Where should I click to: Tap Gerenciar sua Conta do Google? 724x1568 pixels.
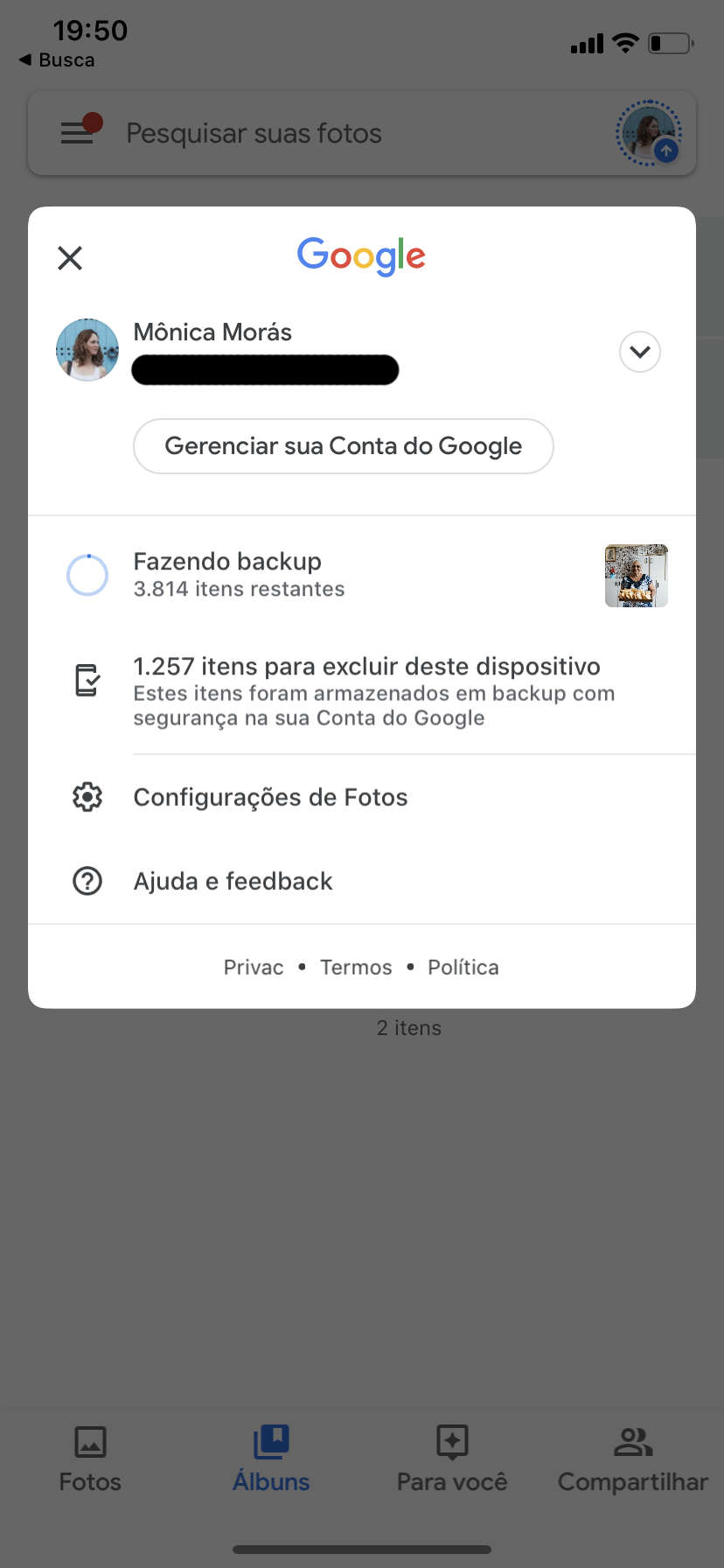pyautogui.click(x=343, y=446)
